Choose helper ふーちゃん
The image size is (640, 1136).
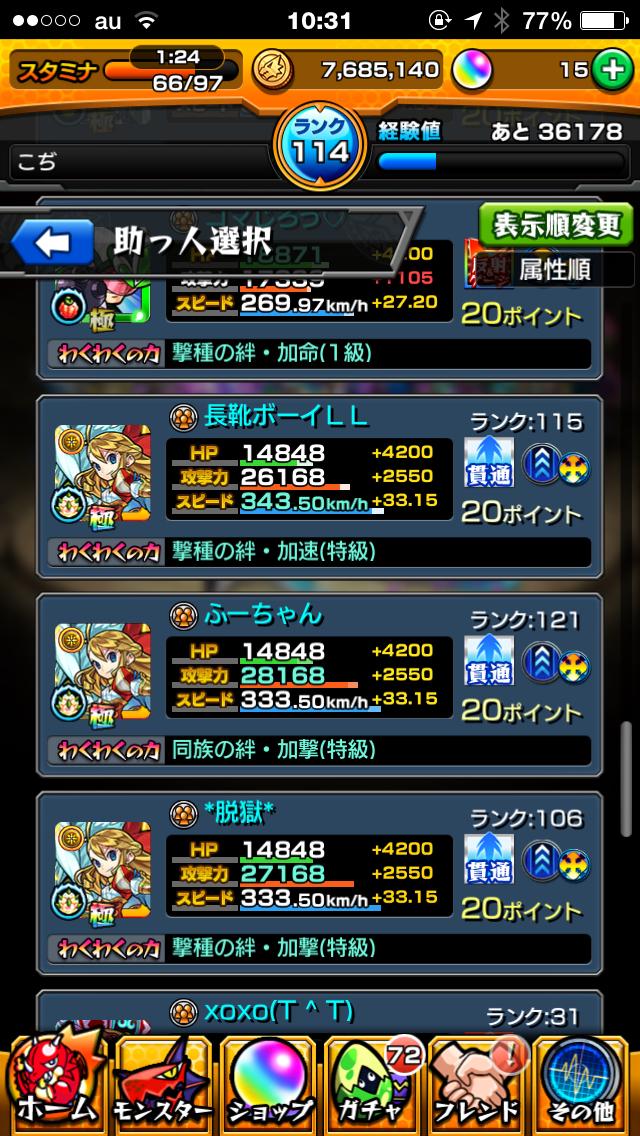(320, 685)
